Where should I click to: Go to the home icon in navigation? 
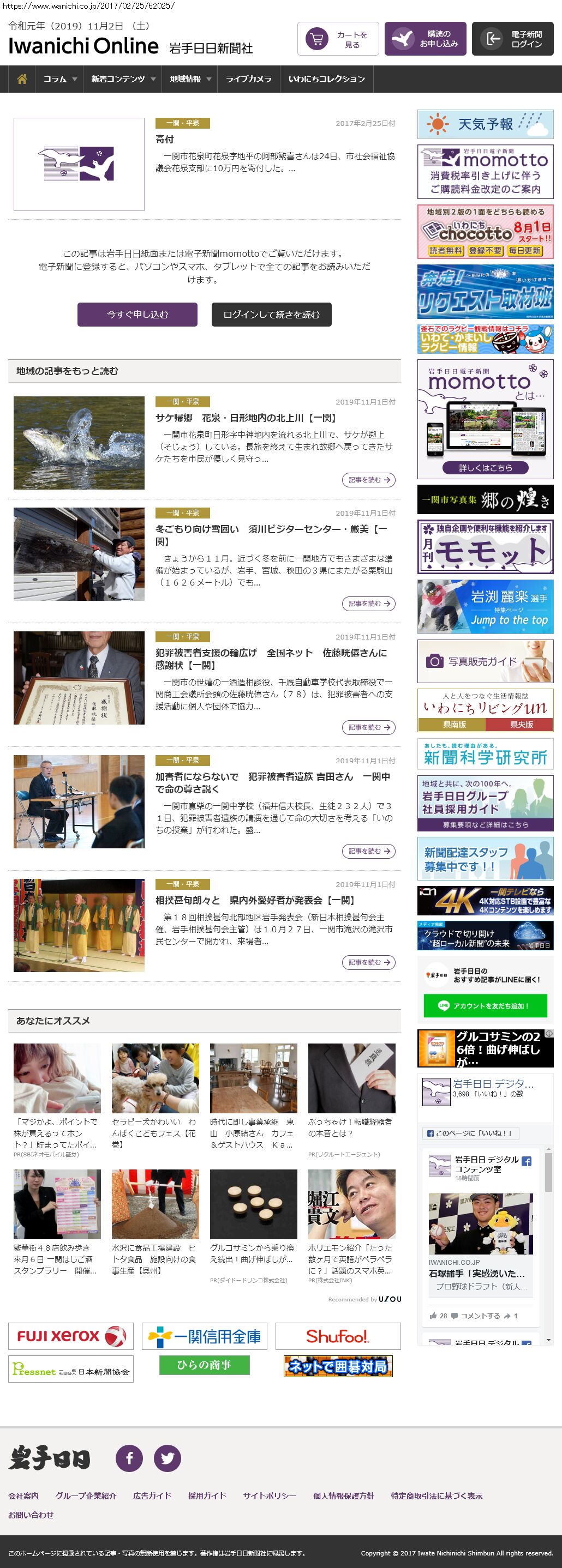(22, 79)
